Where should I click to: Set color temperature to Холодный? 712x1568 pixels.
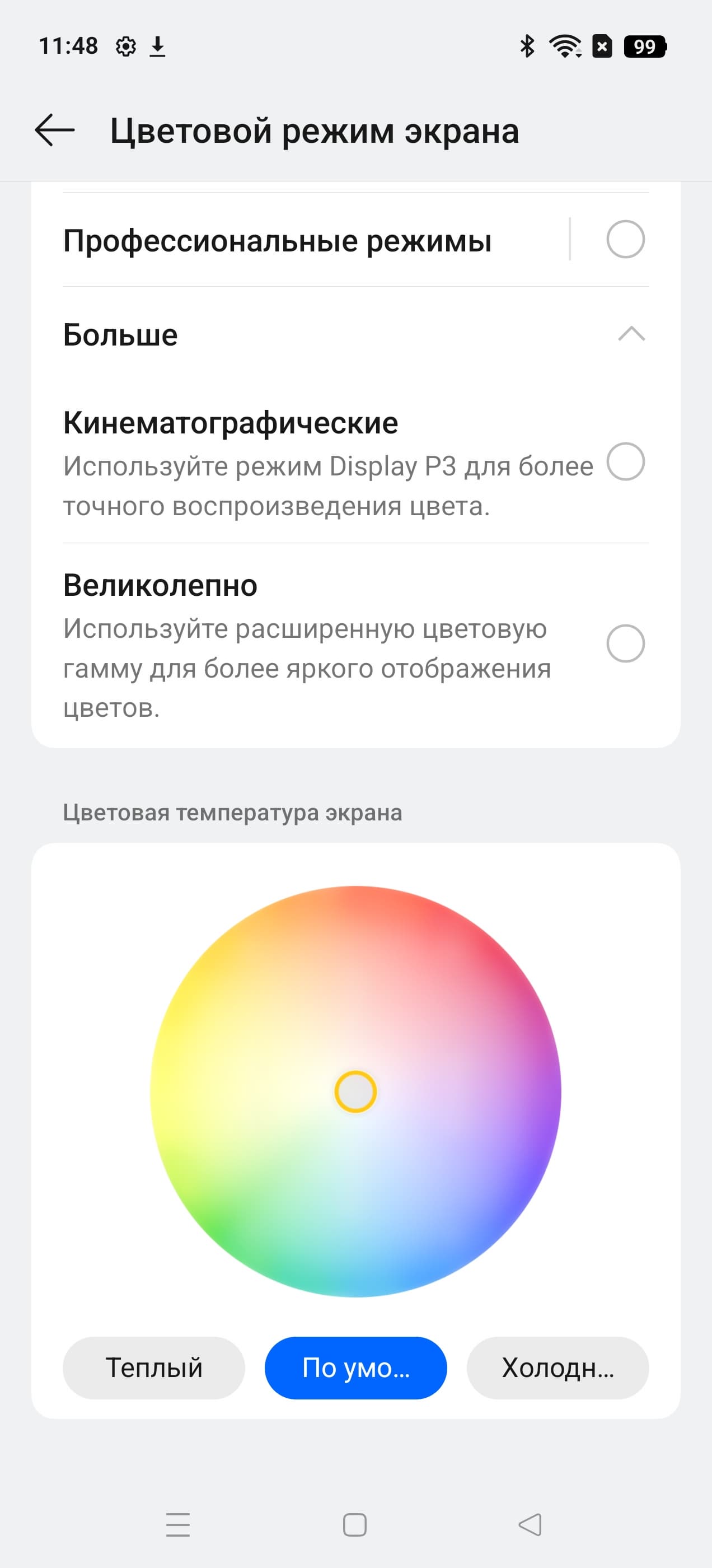(558, 1368)
